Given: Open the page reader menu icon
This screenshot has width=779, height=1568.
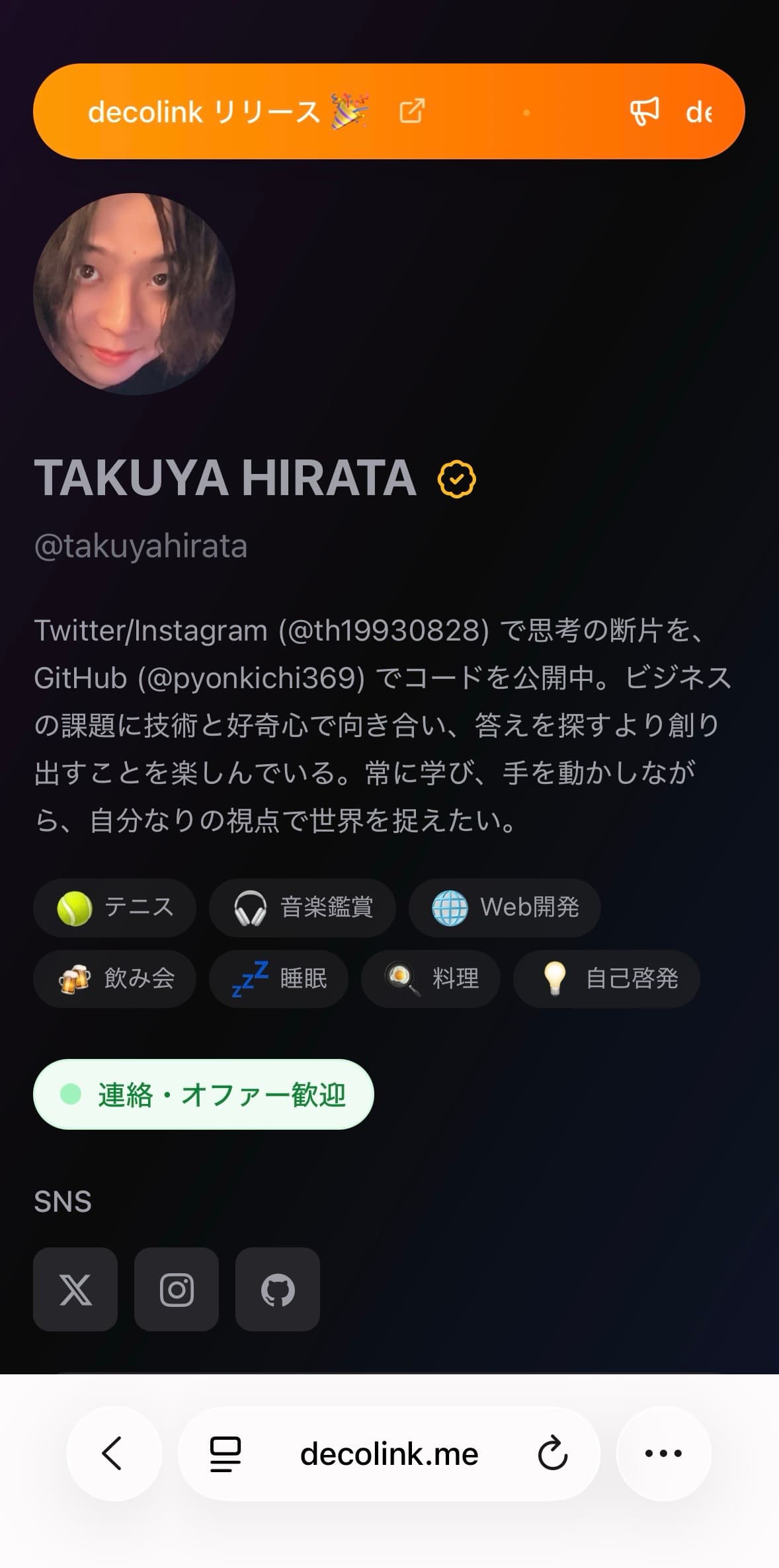Looking at the screenshot, I should [225, 1453].
